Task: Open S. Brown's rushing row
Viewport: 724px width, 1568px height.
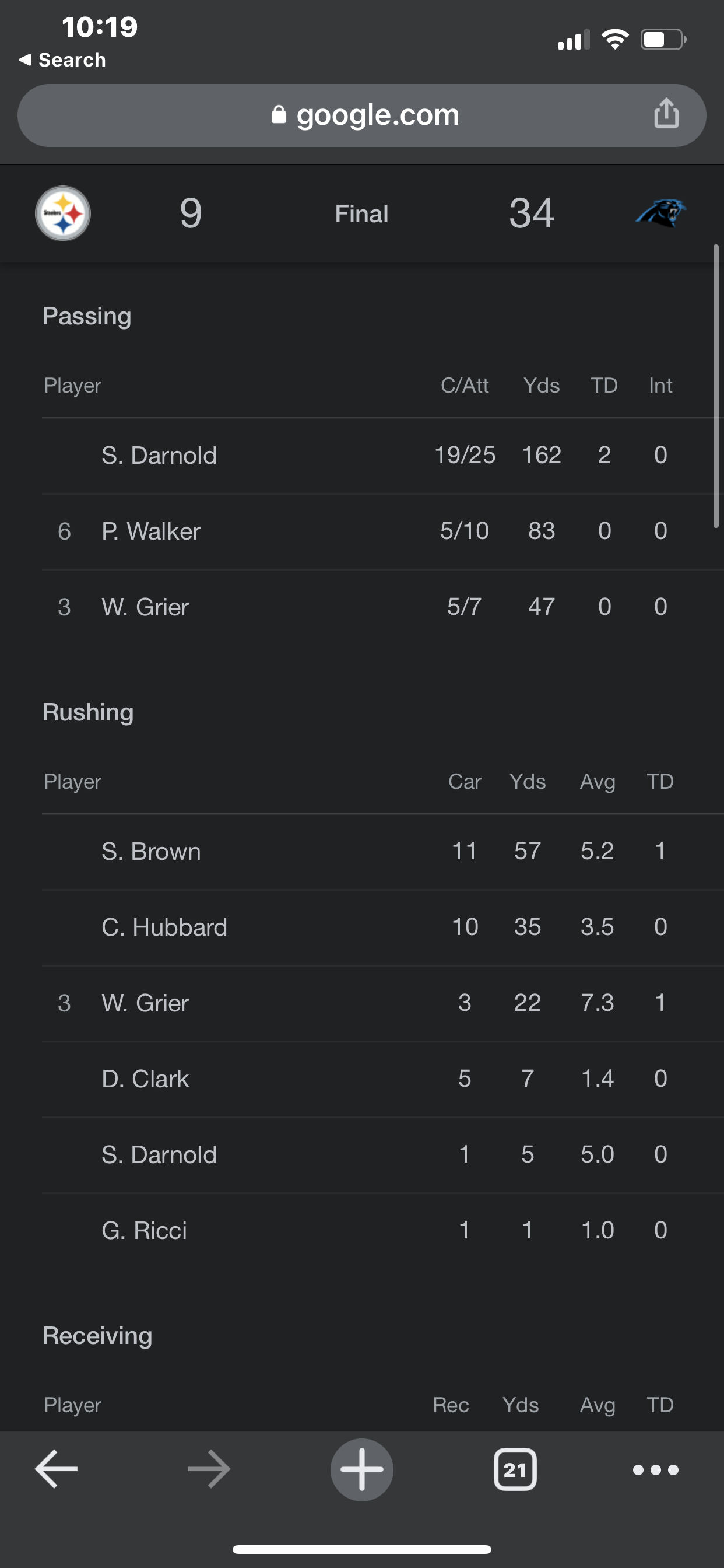Action: [x=382, y=851]
